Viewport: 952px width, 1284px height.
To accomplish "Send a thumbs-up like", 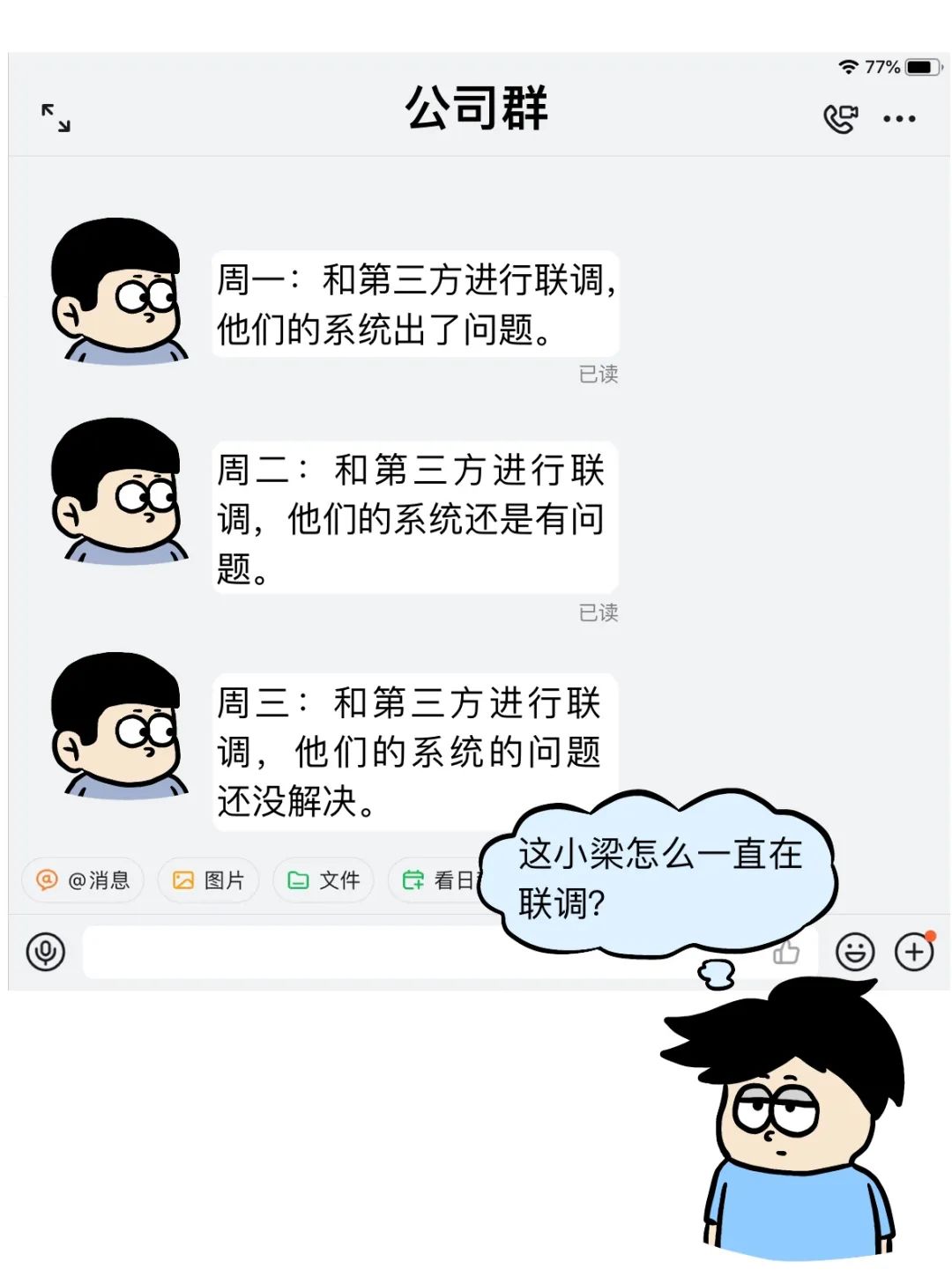I will coord(785,953).
